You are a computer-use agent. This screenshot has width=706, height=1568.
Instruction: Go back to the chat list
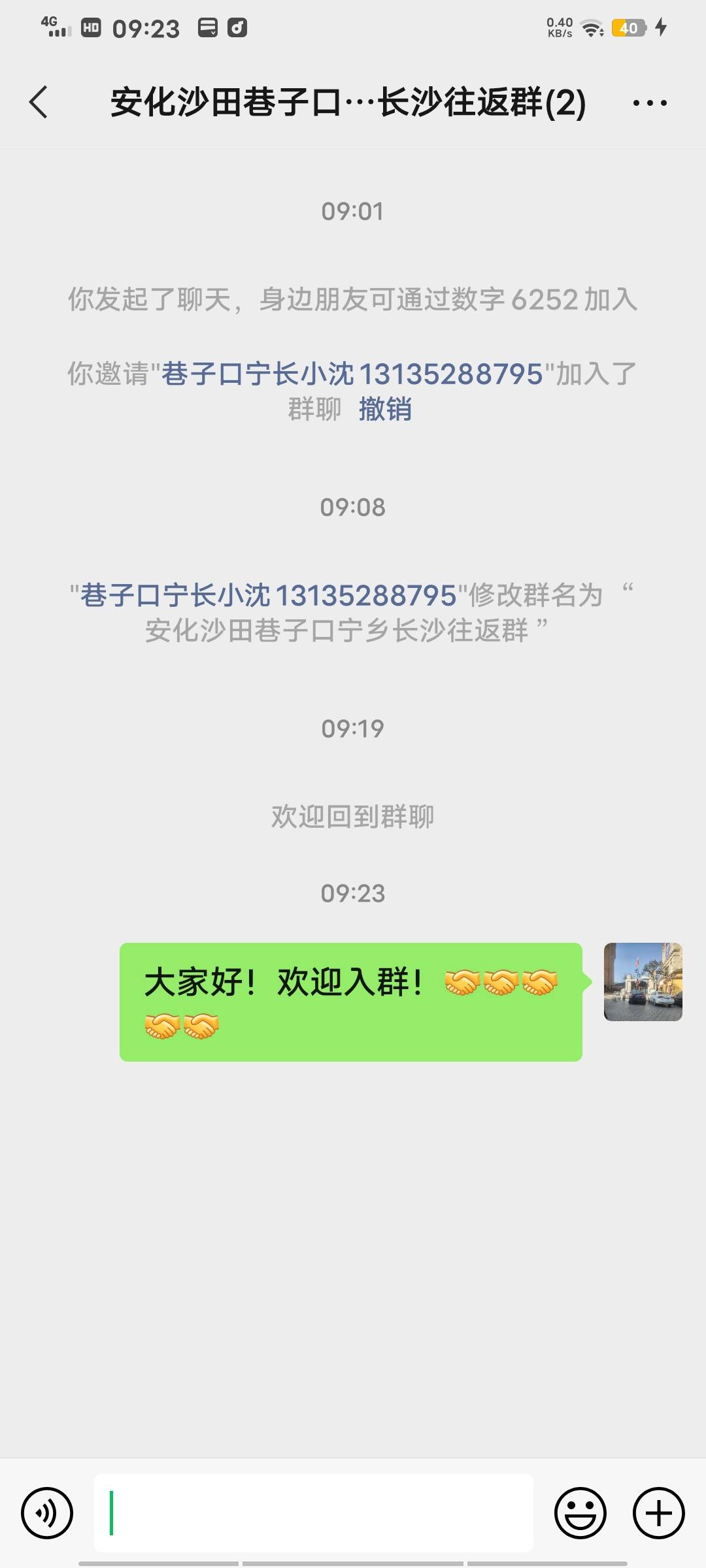coord(39,103)
